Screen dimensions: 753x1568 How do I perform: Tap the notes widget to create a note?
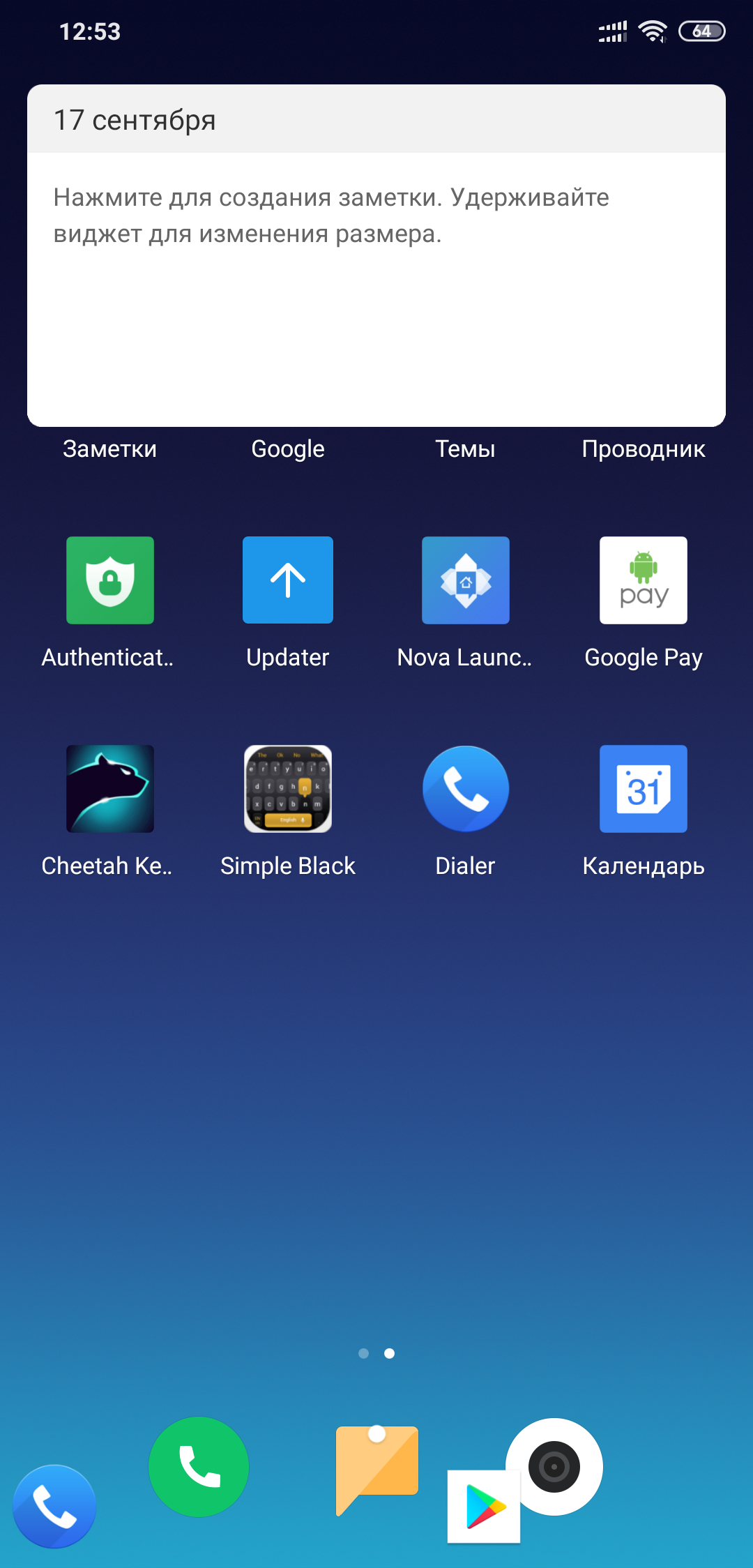click(x=376, y=255)
